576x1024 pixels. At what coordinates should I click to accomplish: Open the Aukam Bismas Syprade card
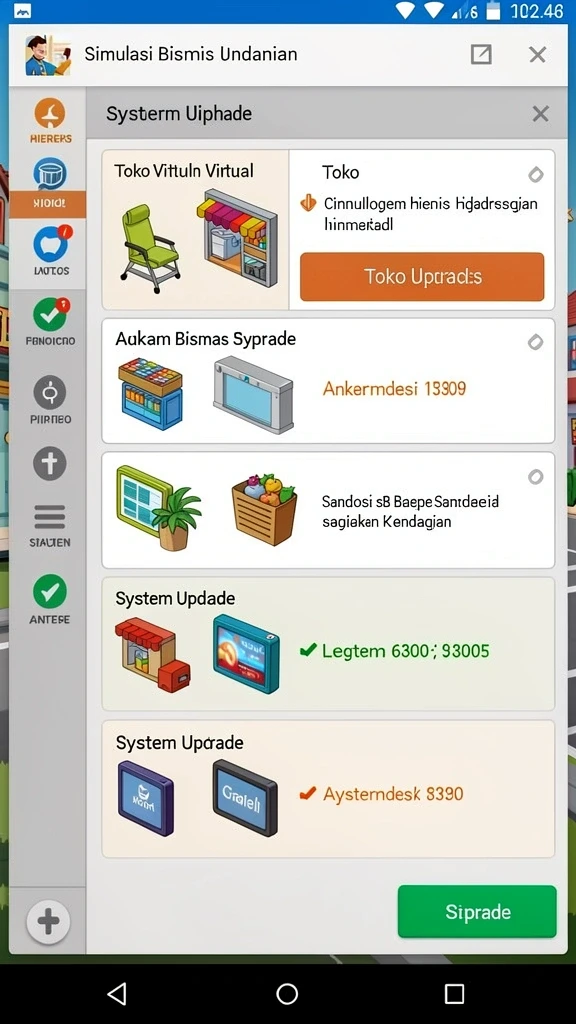(328, 381)
